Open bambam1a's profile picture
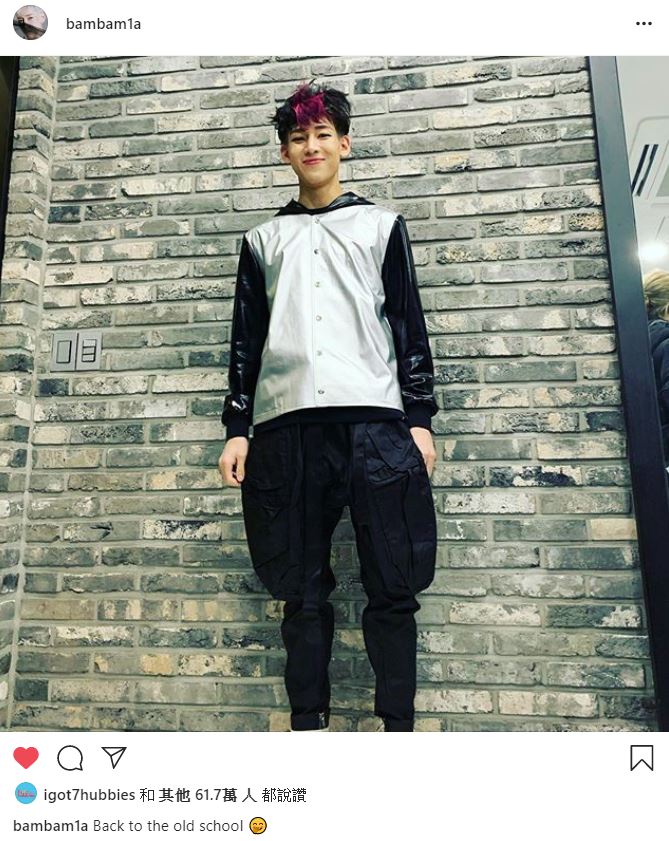669x841 pixels. (30, 22)
